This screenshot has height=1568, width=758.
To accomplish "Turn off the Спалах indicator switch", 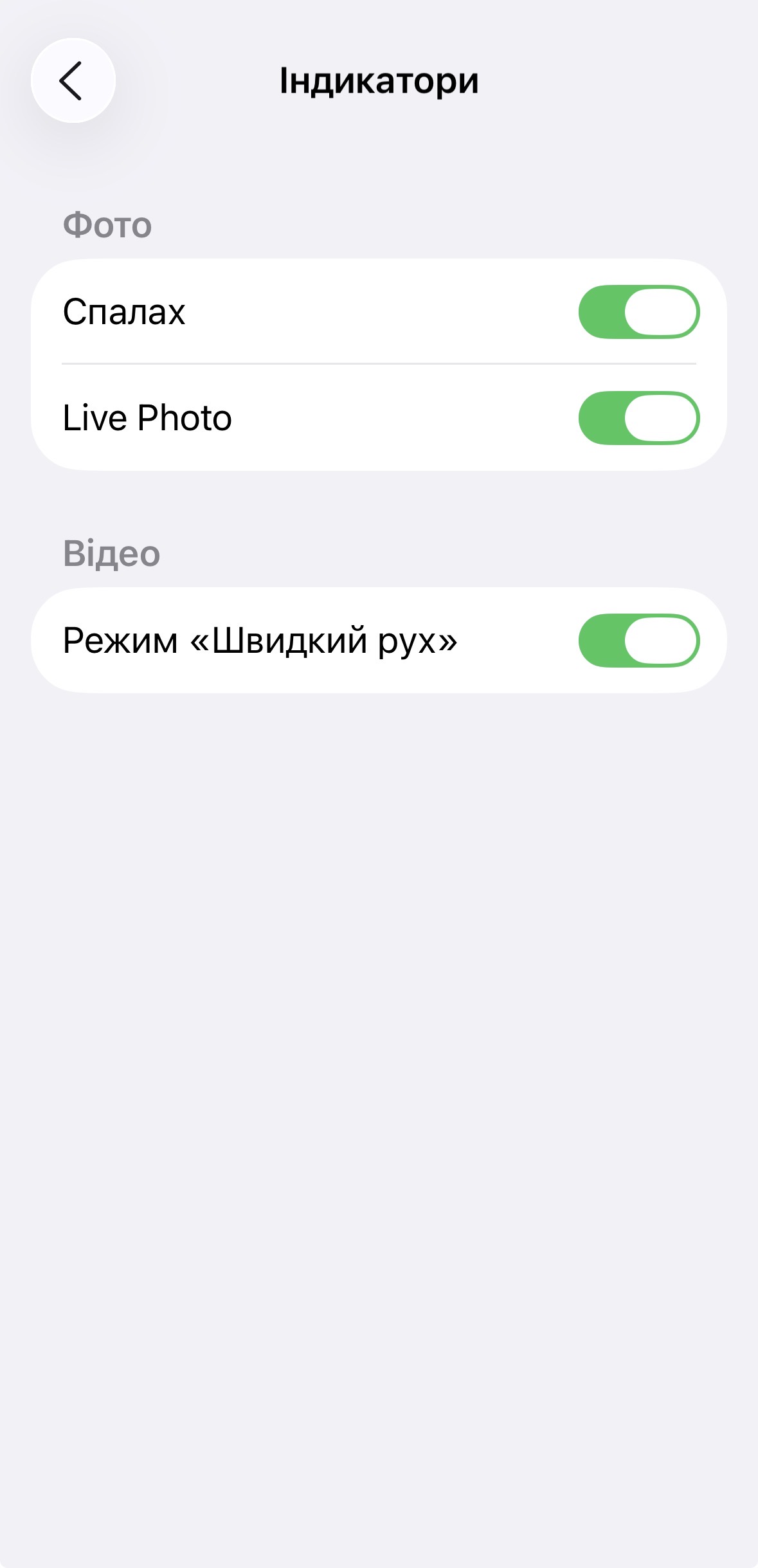I will 638,312.
